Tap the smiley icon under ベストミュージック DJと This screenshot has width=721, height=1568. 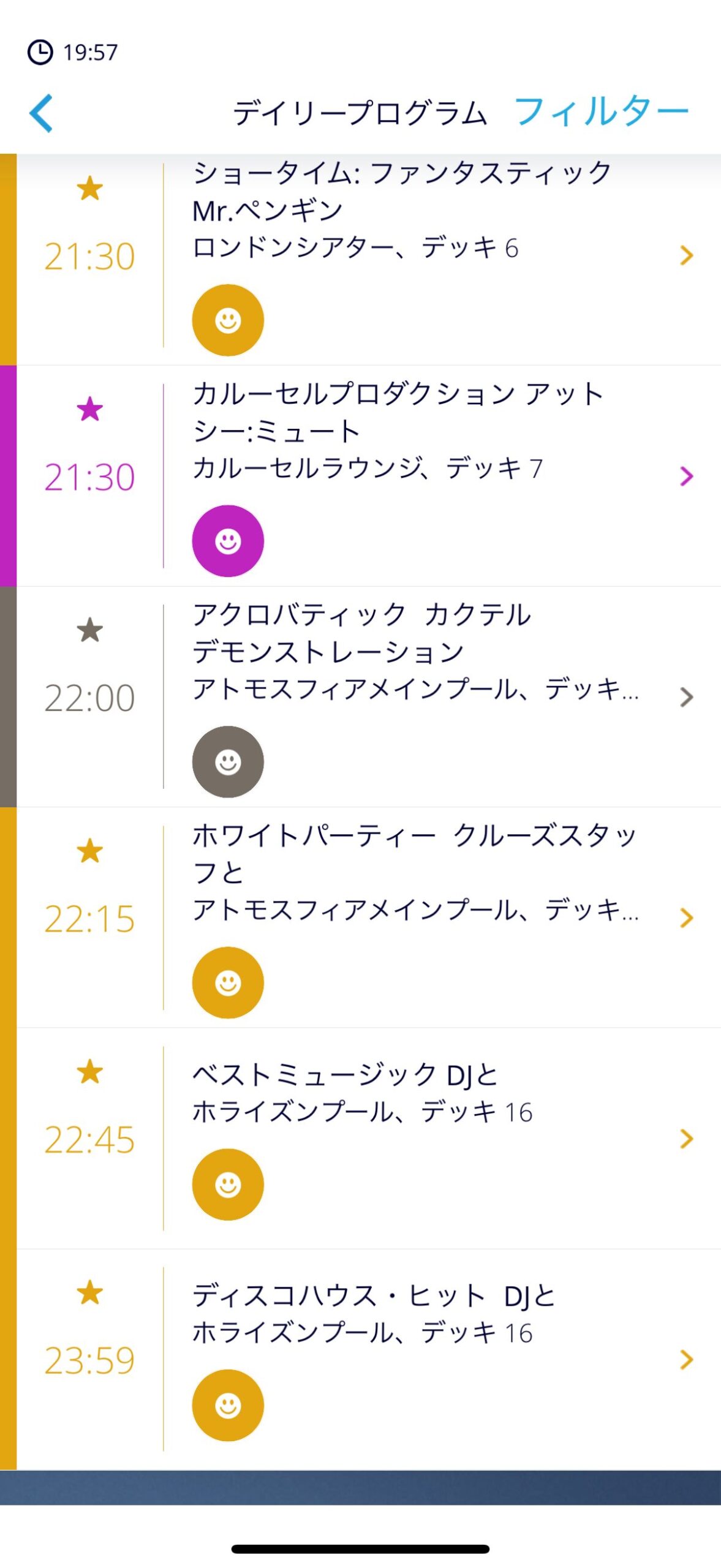[x=228, y=1185]
